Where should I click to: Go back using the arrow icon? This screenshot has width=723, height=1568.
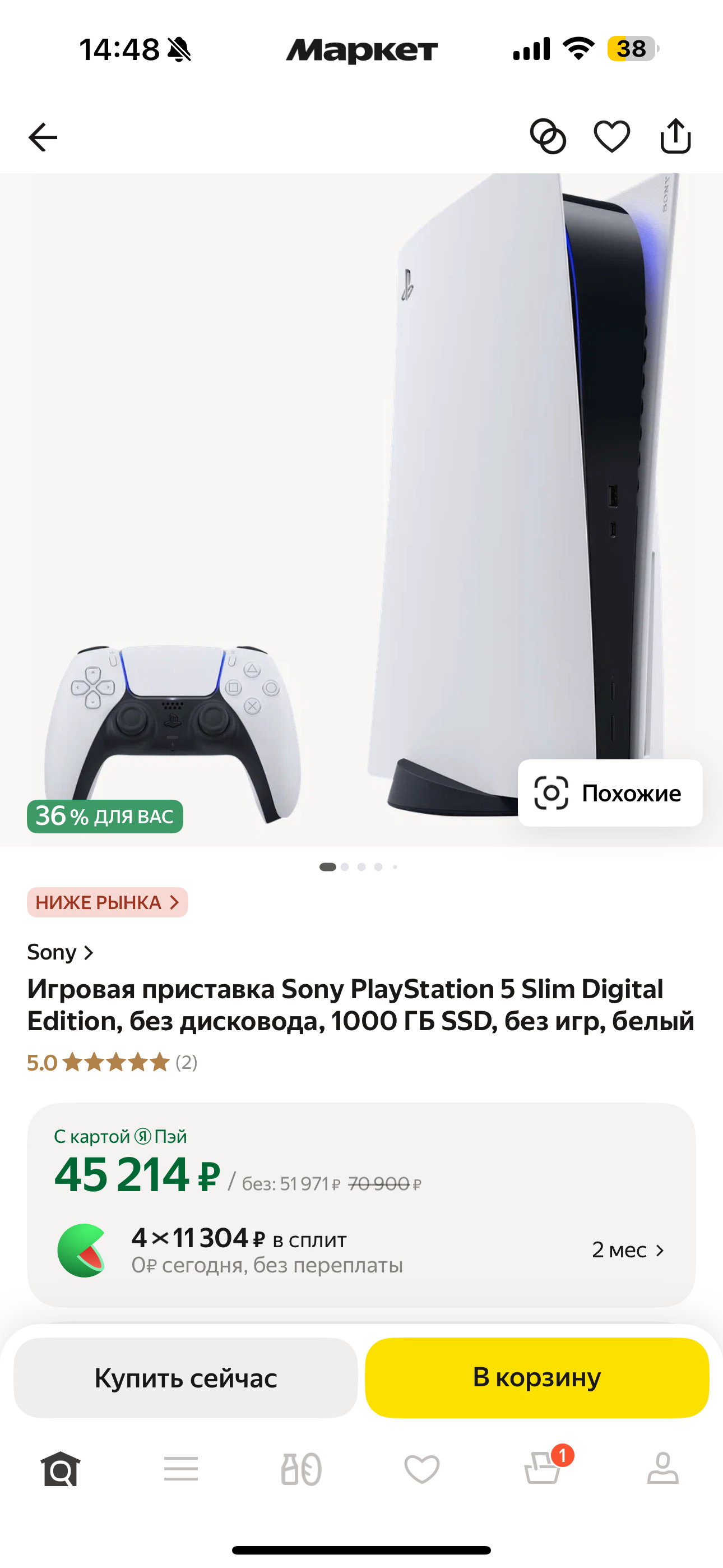click(x=43, y=137)
